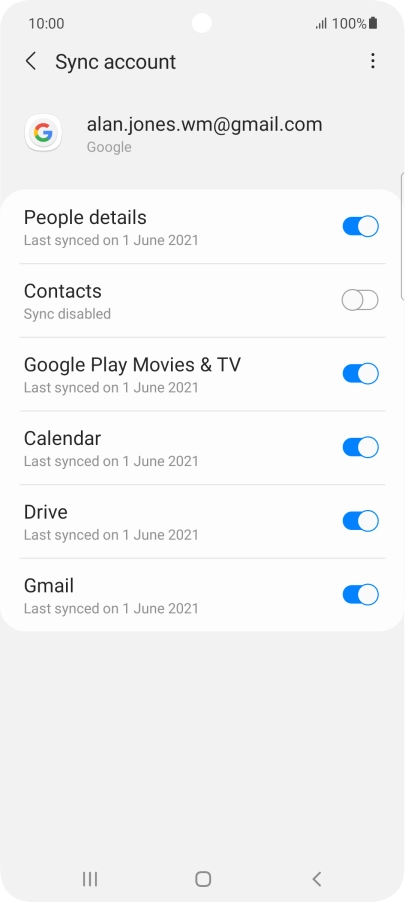Enable Contacts sync
Viewport: 405px width, 902px height.
(x=361, y=300)
